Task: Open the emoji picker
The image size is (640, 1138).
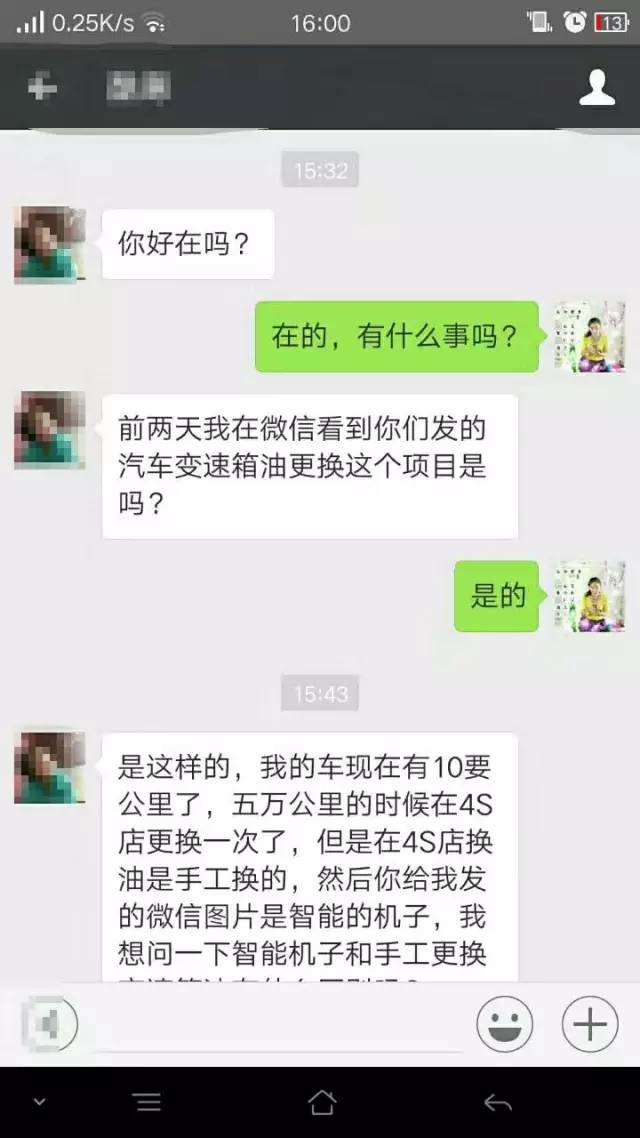Action: coord(504,1024)
